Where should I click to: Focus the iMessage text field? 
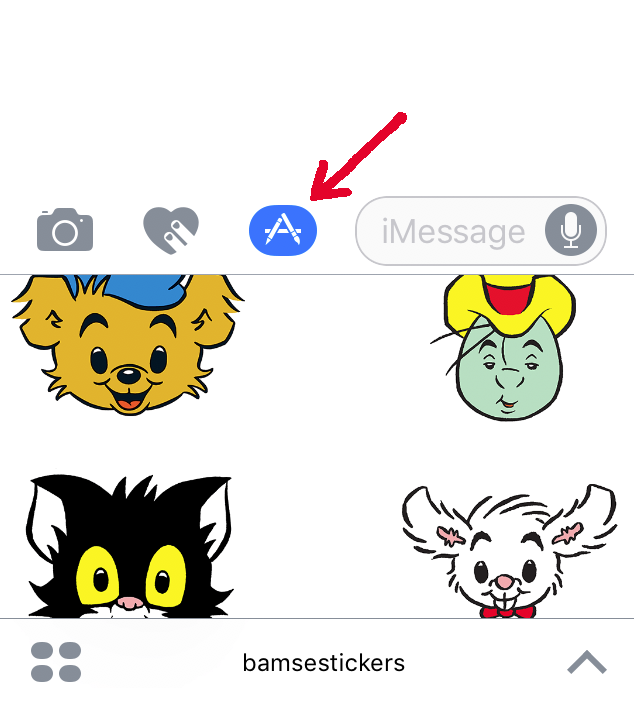tap(452, 232)
